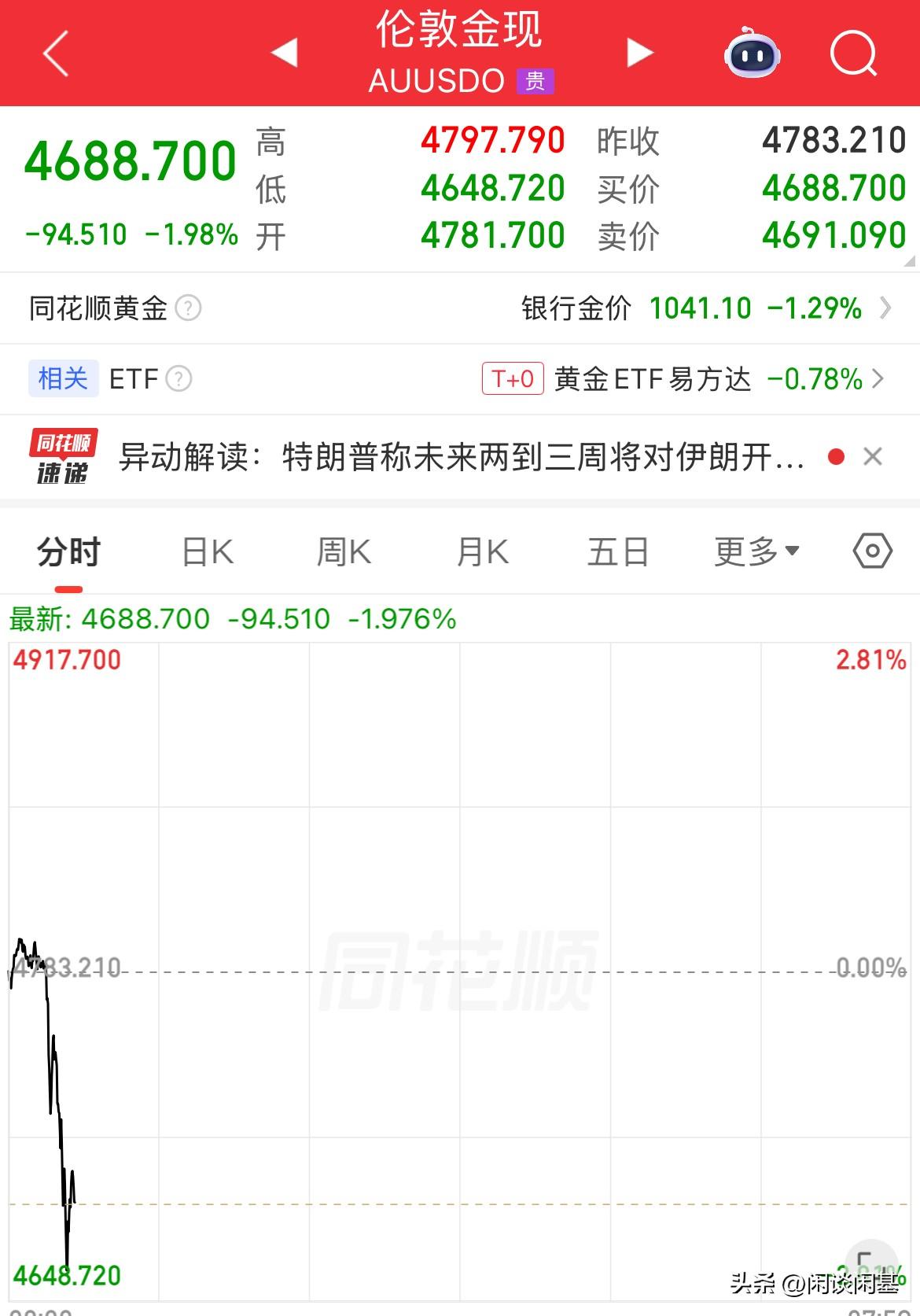The image size is (920, 1316).
Task: Switch to the 月K tab
Action: 482,551
